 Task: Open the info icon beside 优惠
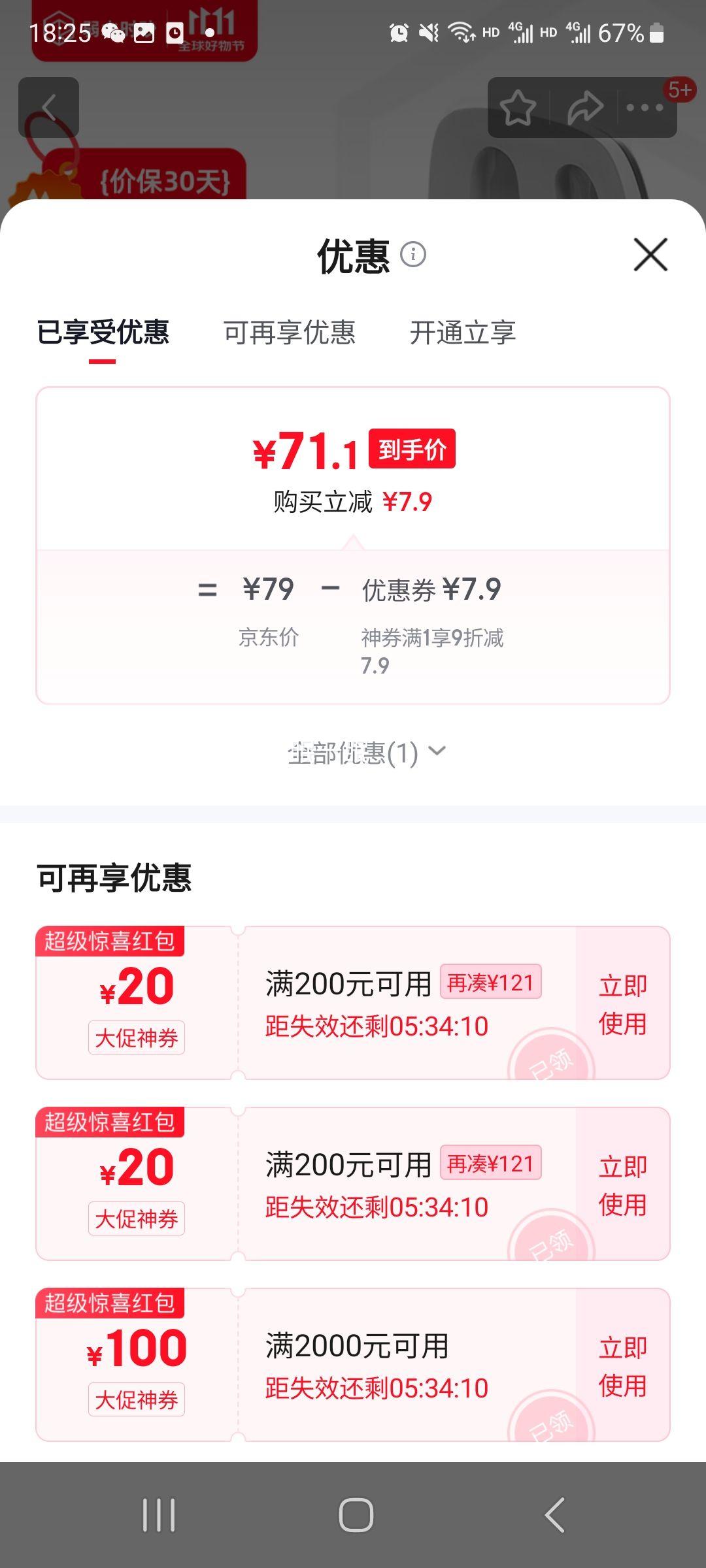[412, 254]
